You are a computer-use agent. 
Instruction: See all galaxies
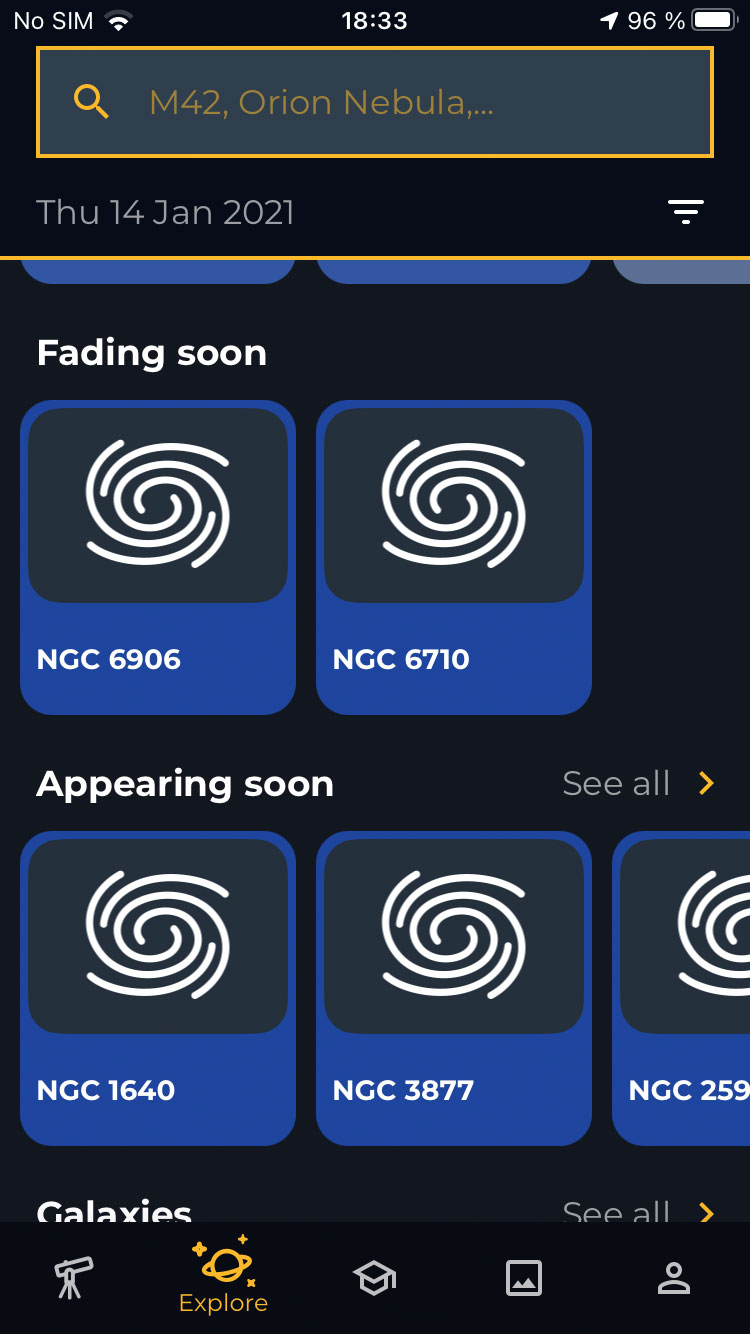pyautogui.click(x=639, y=1211)
